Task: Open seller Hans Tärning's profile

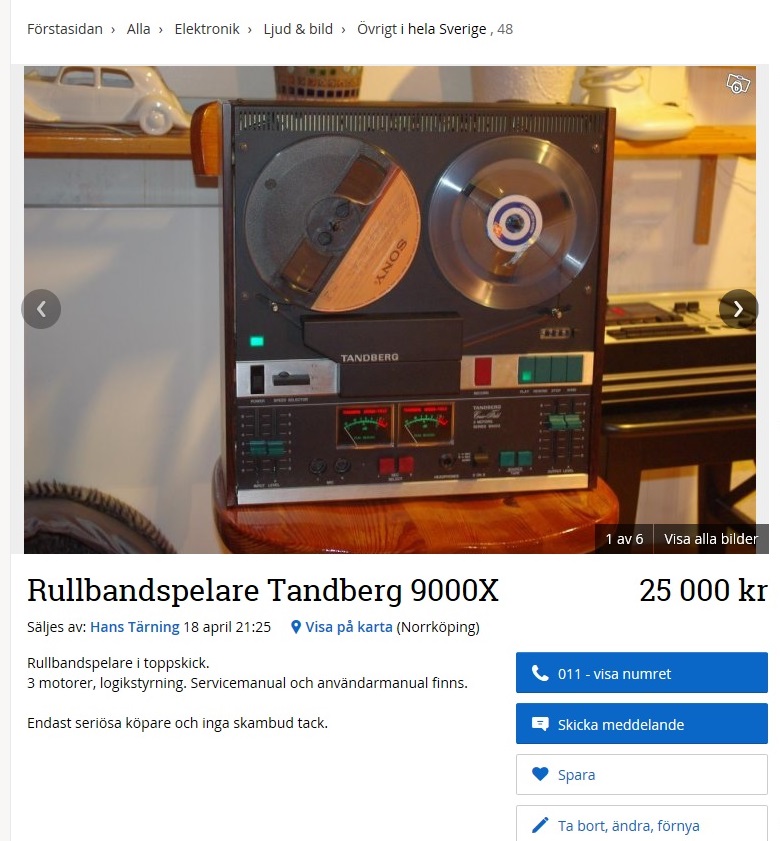Action: (134, 628)
